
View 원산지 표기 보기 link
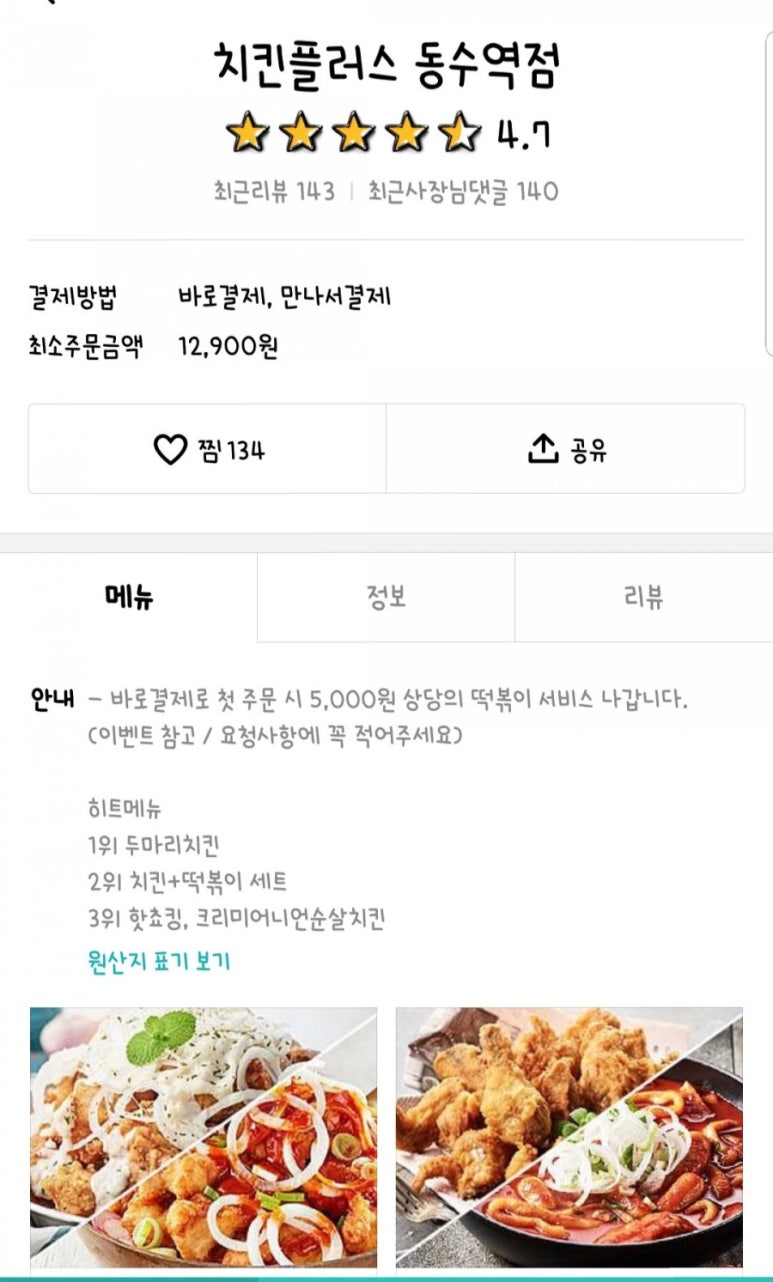click(x=160, y=962)
